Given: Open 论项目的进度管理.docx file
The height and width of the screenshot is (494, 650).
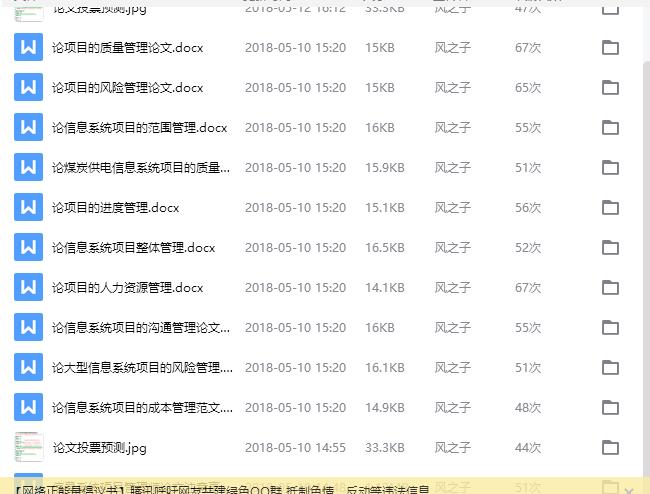Looking at the screenshot, I should click(x=115, y=208).
